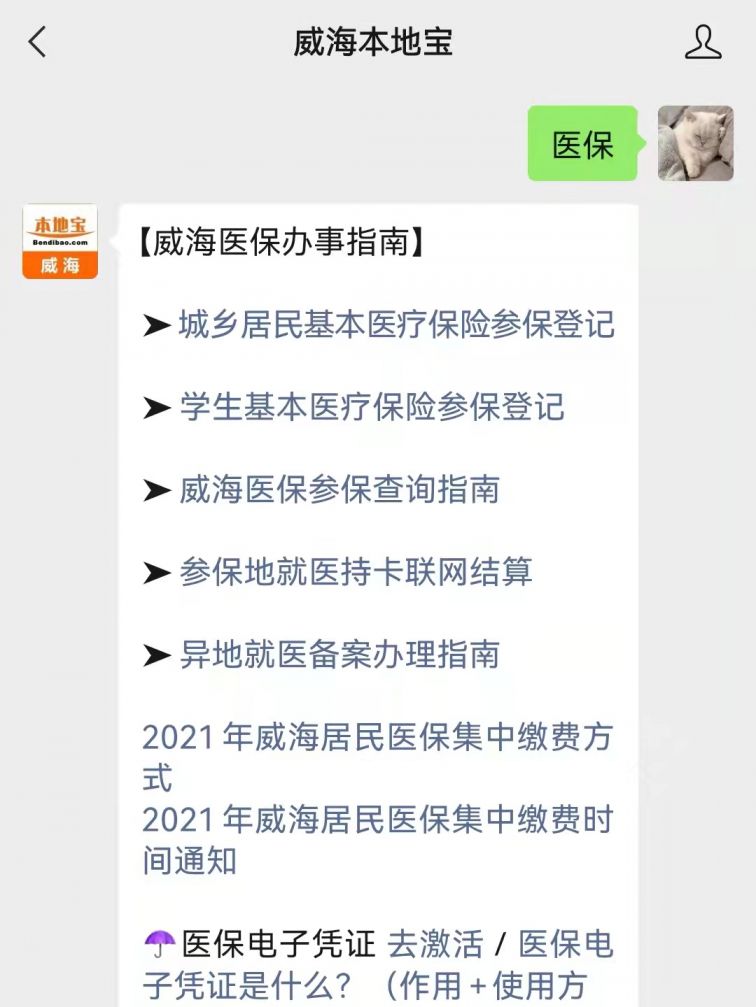Open 异地就医备案办理指南 link
This screenshot has height=1007, width=756.
tap(339, 655)
